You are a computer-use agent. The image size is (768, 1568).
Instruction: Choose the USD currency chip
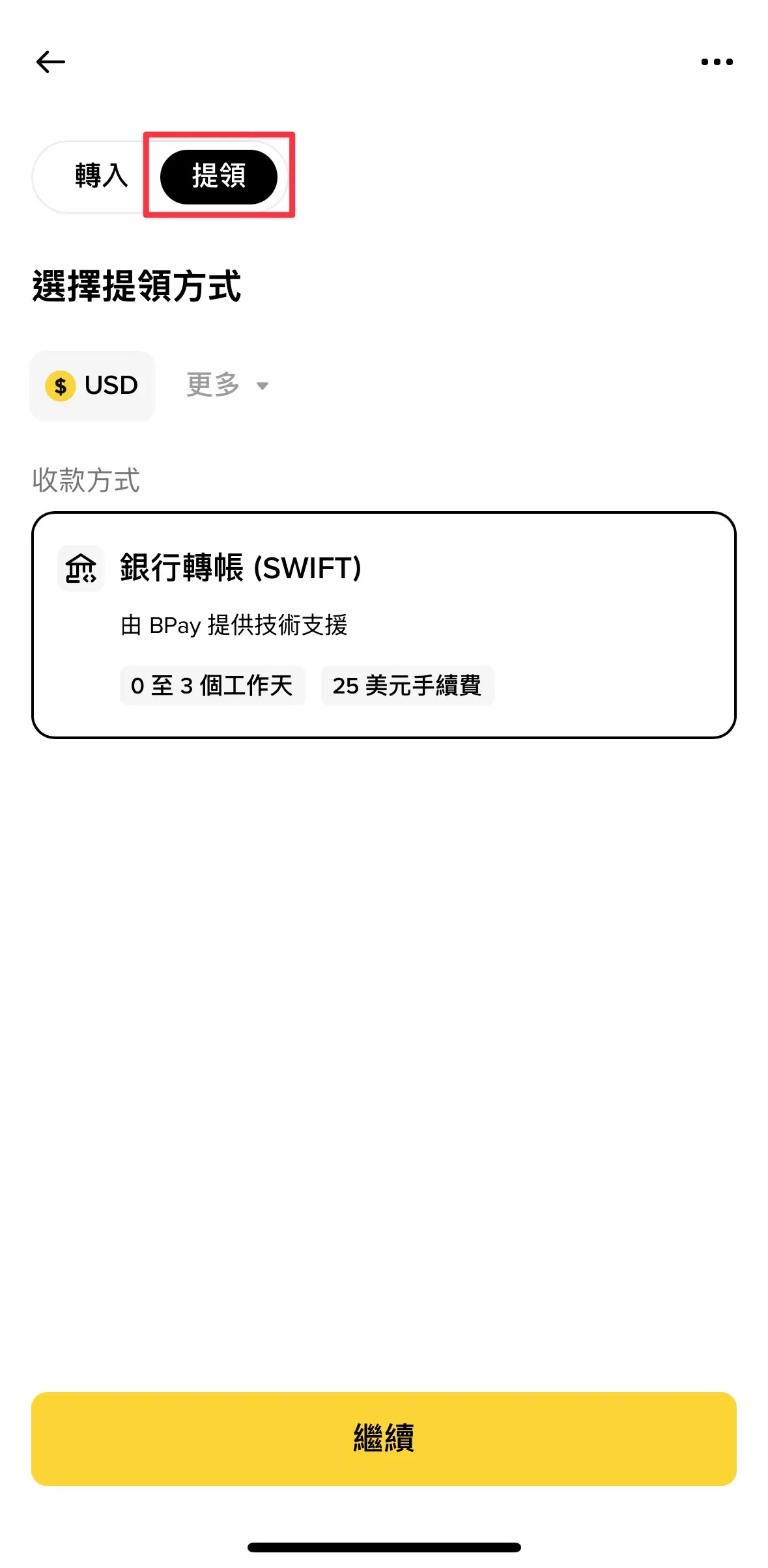click(x=92, y=385)
